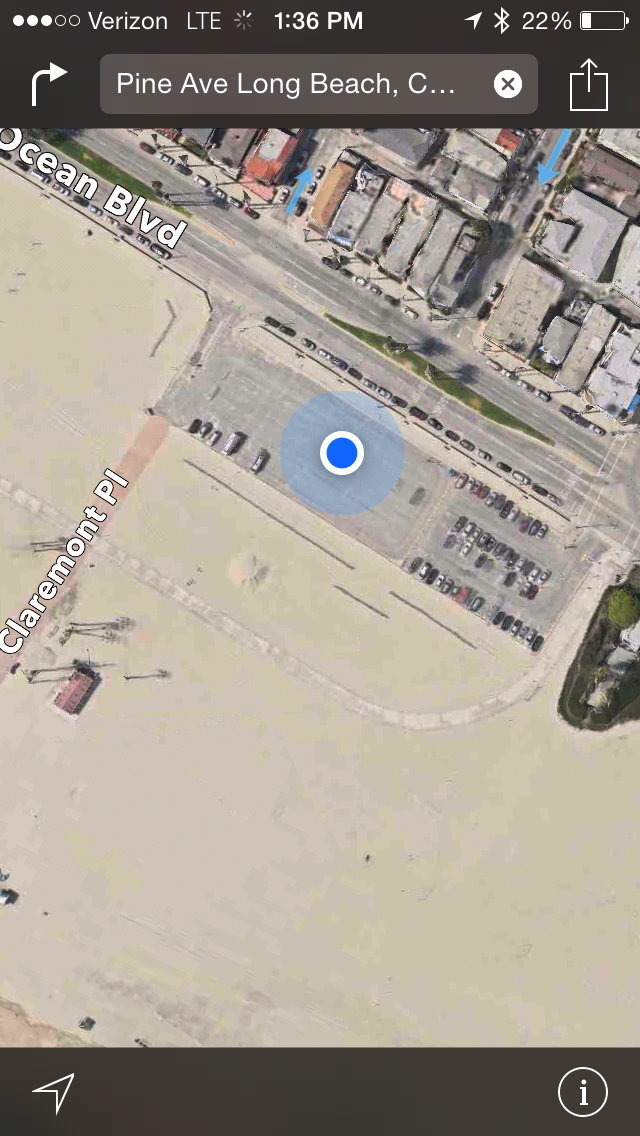Open directions with the turn arrow icon
The height and width of the screenshot is (1136, 640).
pos(49,84)
